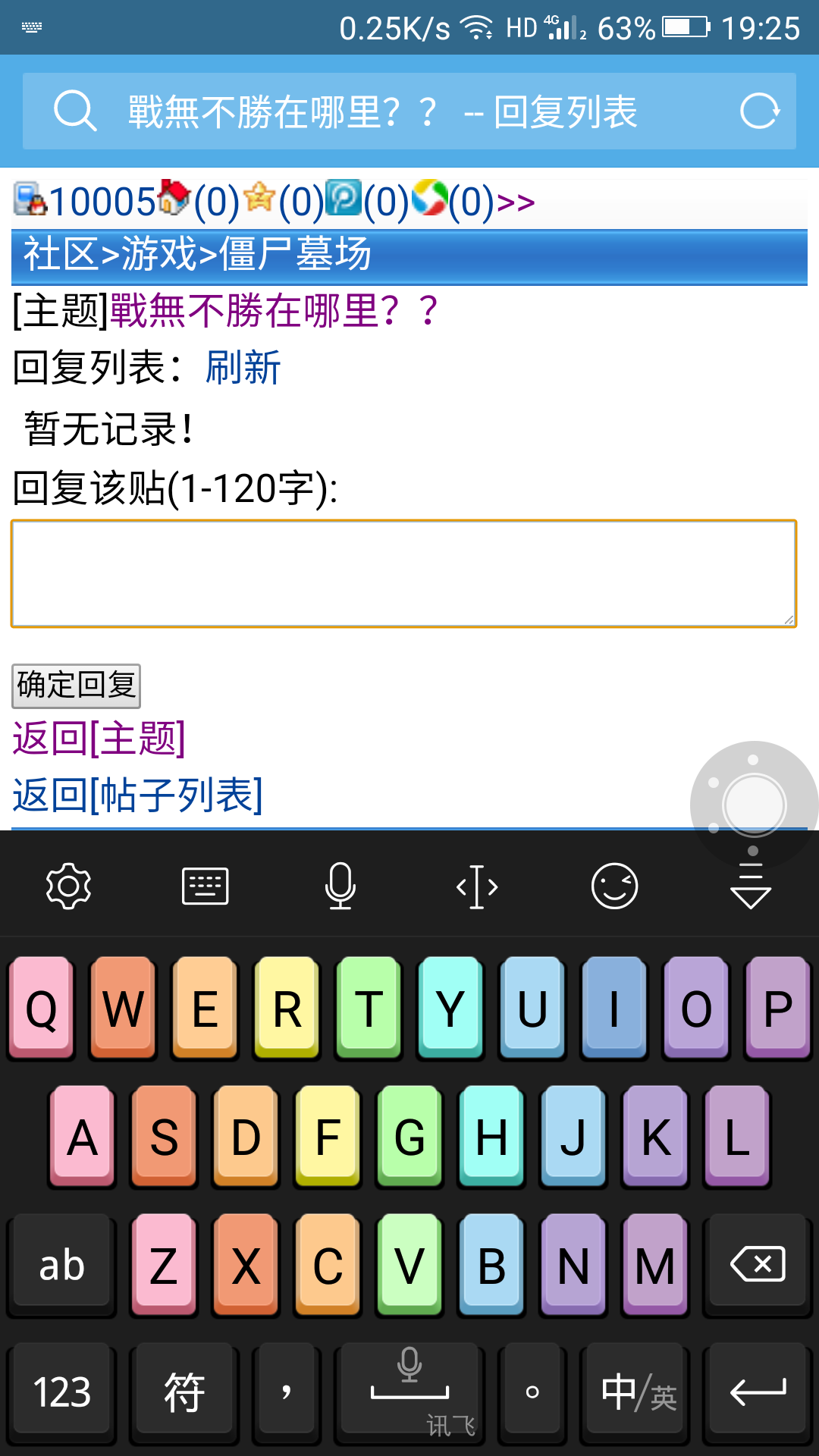The image size is (819, 1456).
Task: Go to 返回[帖子列表] link
Action: 137,795
